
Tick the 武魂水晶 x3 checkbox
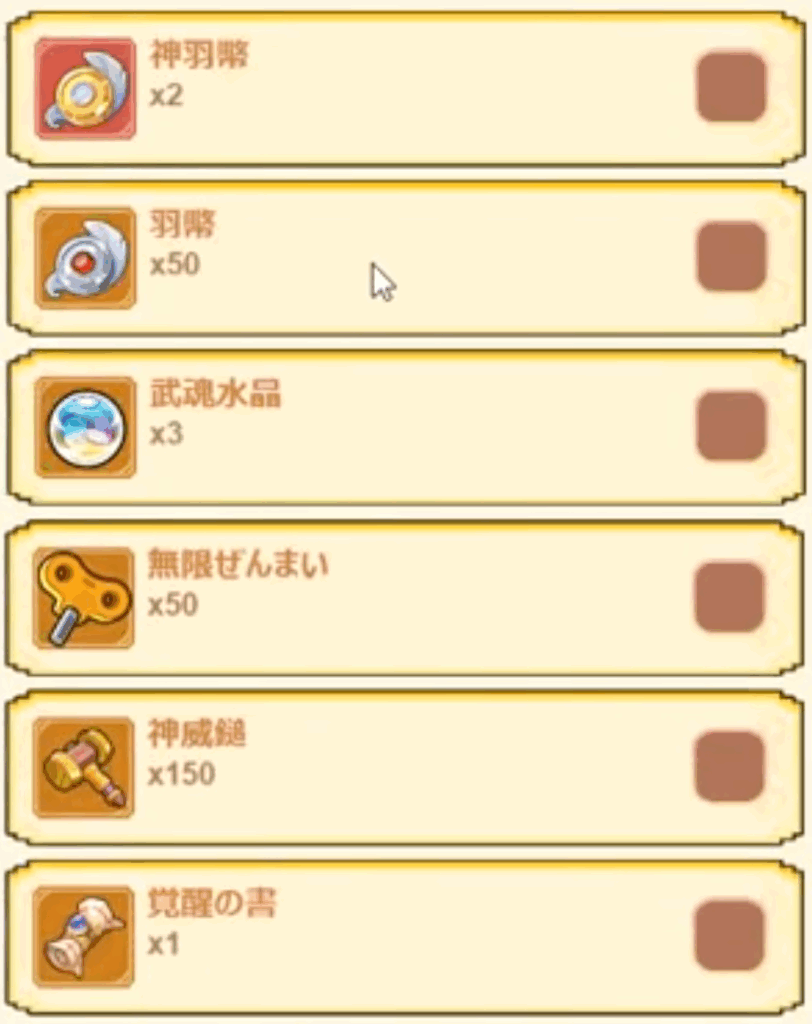tap(731, 427)
